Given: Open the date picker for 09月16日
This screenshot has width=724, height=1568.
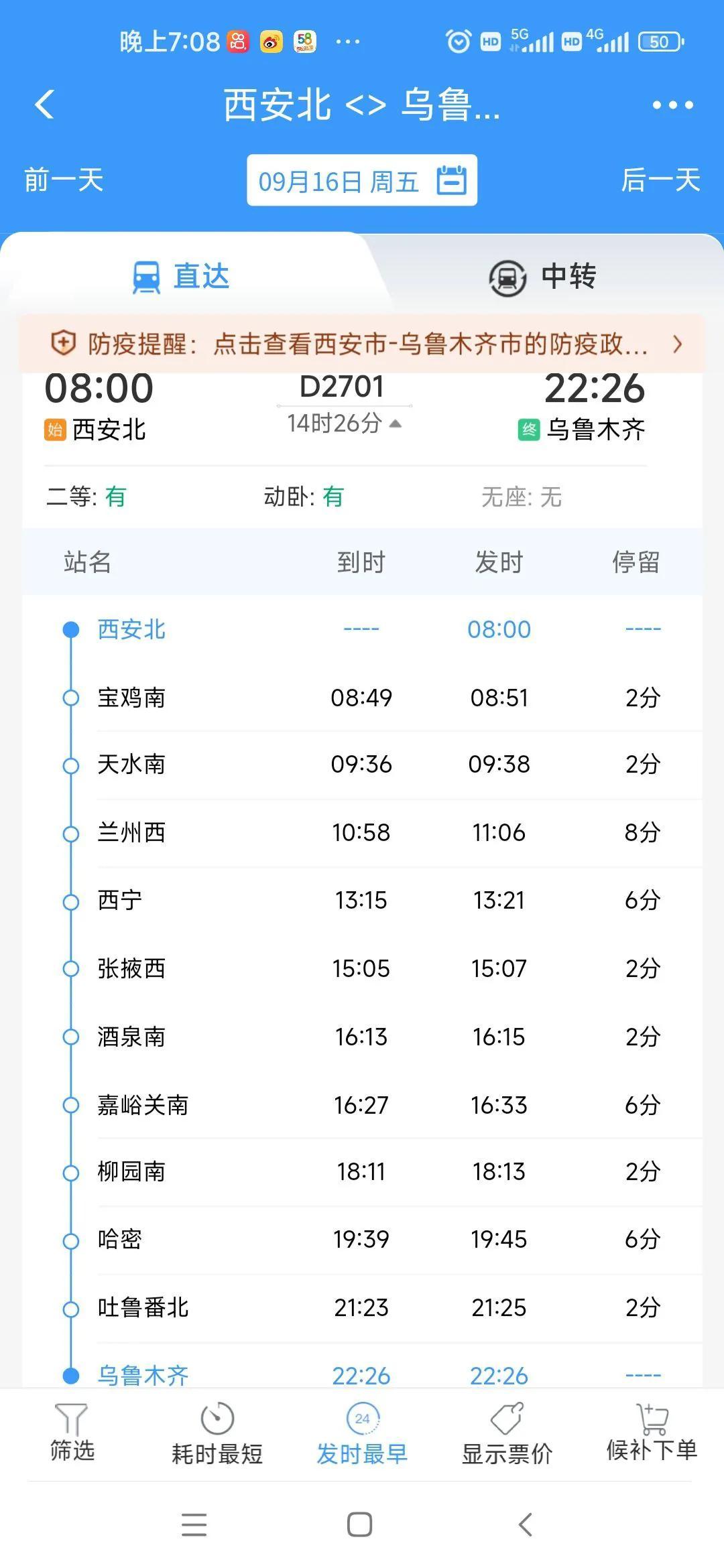Looking at the screenshot, I should tap(362, 180).
